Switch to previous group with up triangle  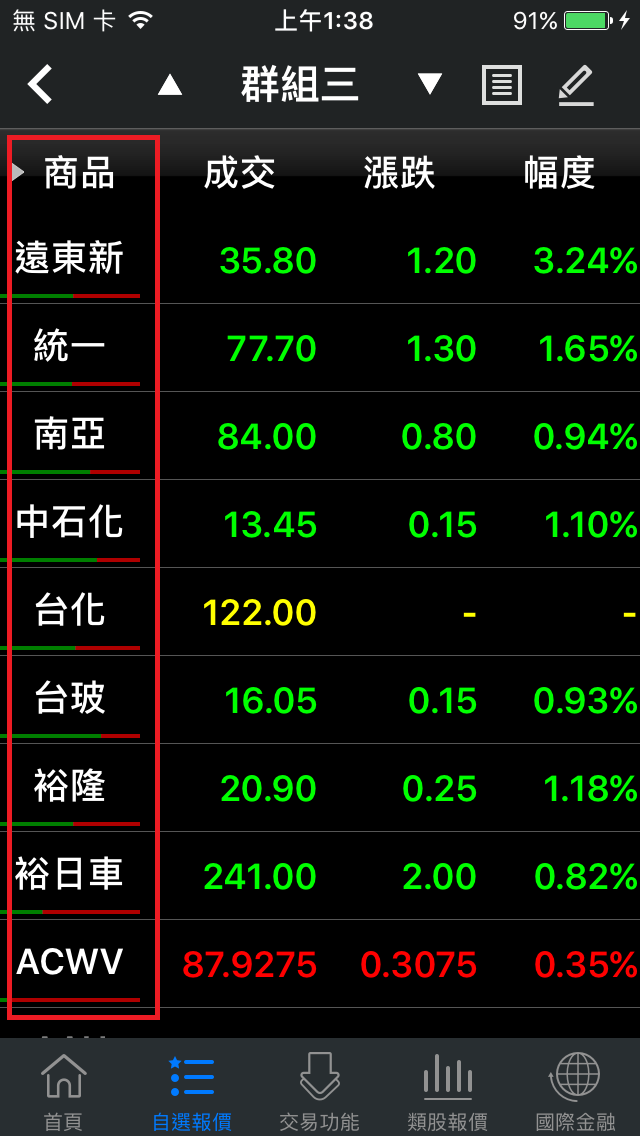click(170, 85)
